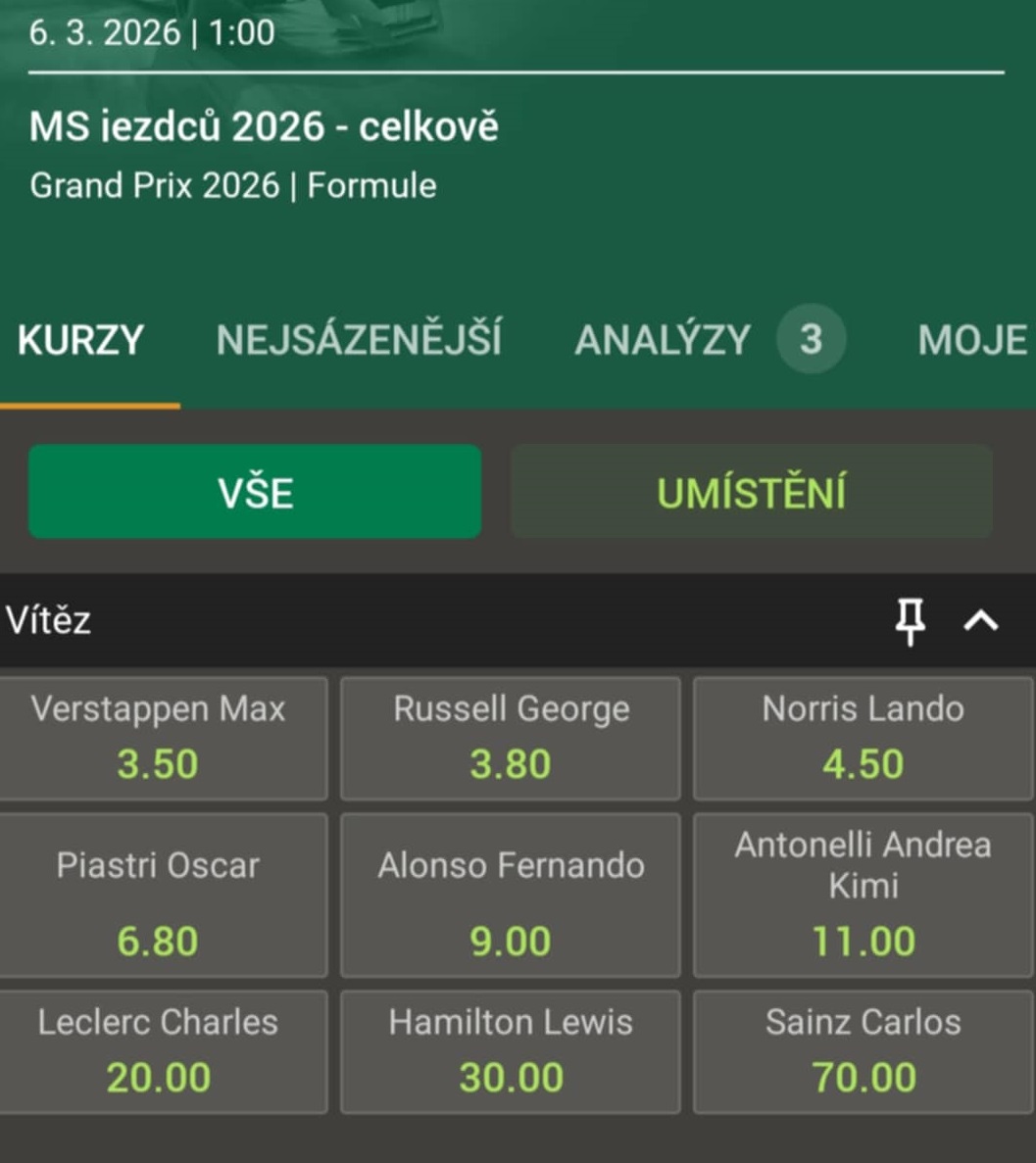Viewport: 1036px width, 1163px height.
Task: Select the VŠE filter button
Action: coord(255,492)
